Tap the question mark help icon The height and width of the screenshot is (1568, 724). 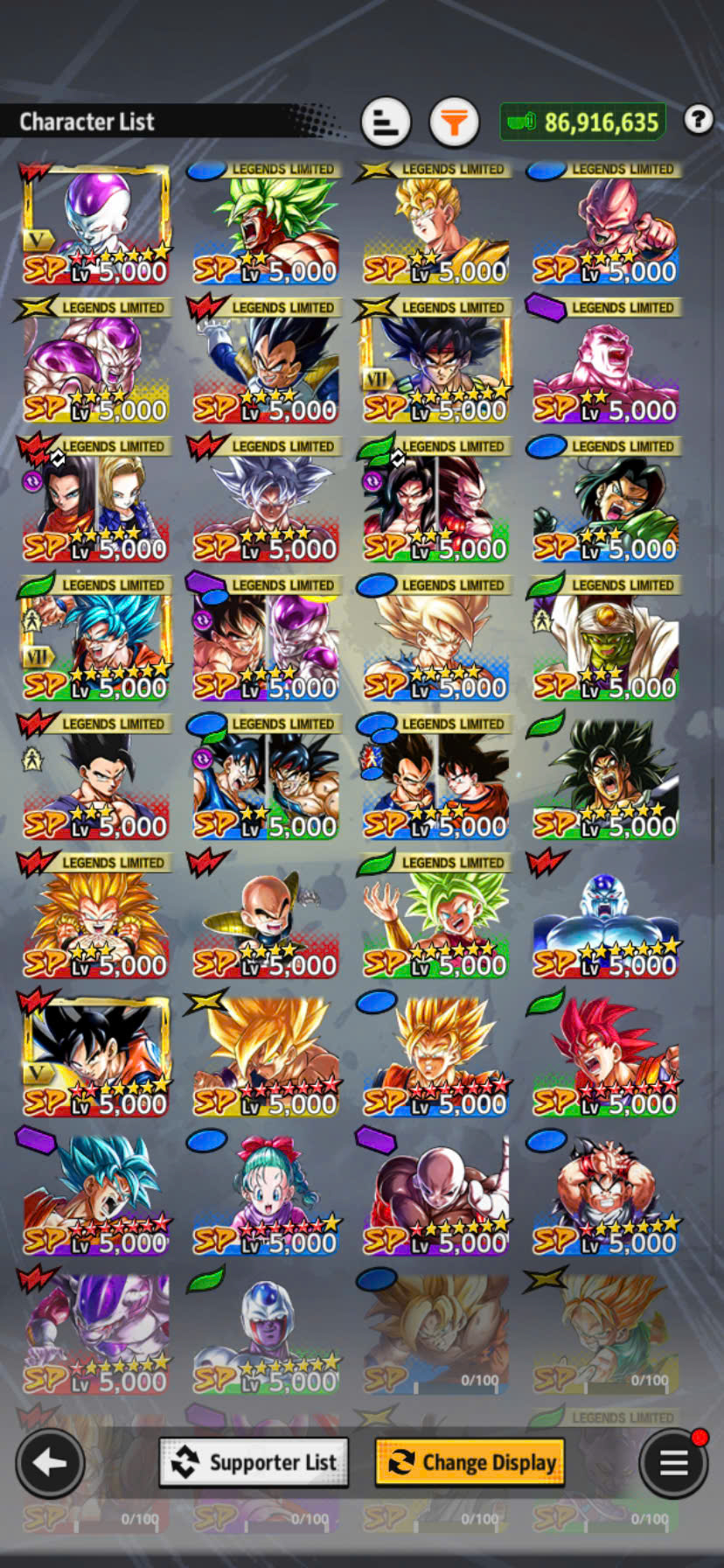pyautogui.click(x=698, y=119)
